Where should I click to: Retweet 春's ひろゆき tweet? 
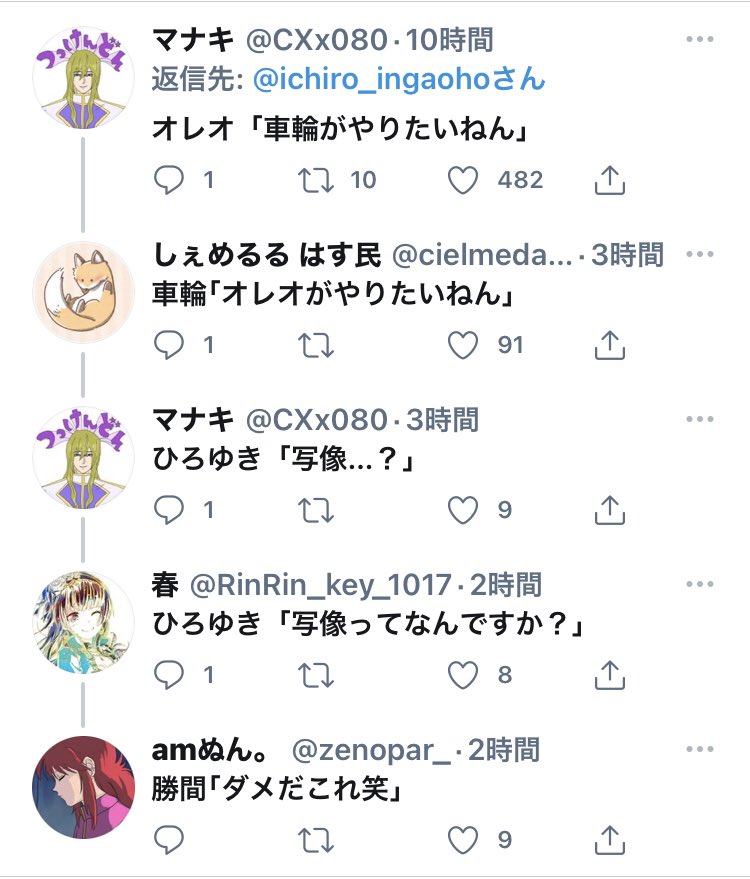pos(316,675)
